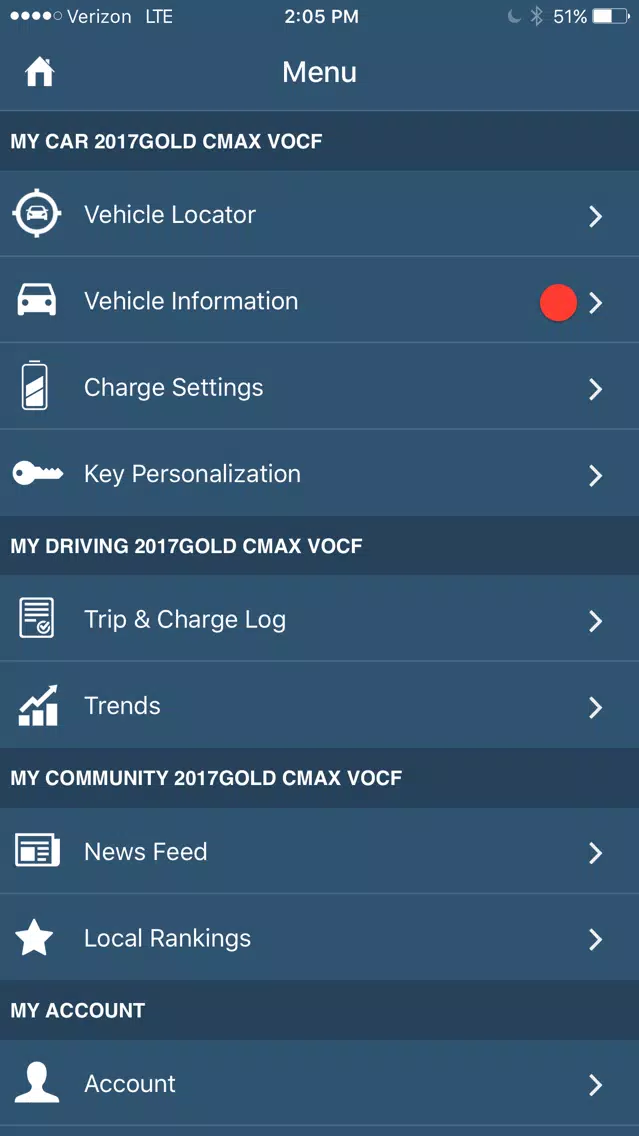Open Trends
Screen dimensions: 639x1136
click(320, 705)
